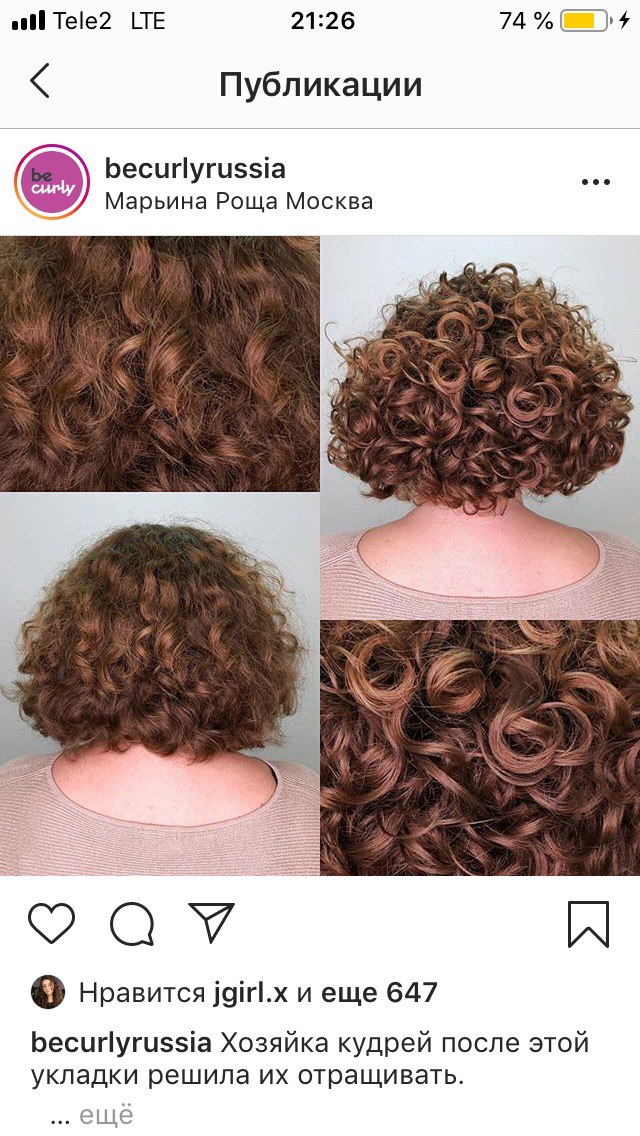Open the becurlyrussia profile avatar
This screenshot has height=1136, width=640.
tap(51, 182)
